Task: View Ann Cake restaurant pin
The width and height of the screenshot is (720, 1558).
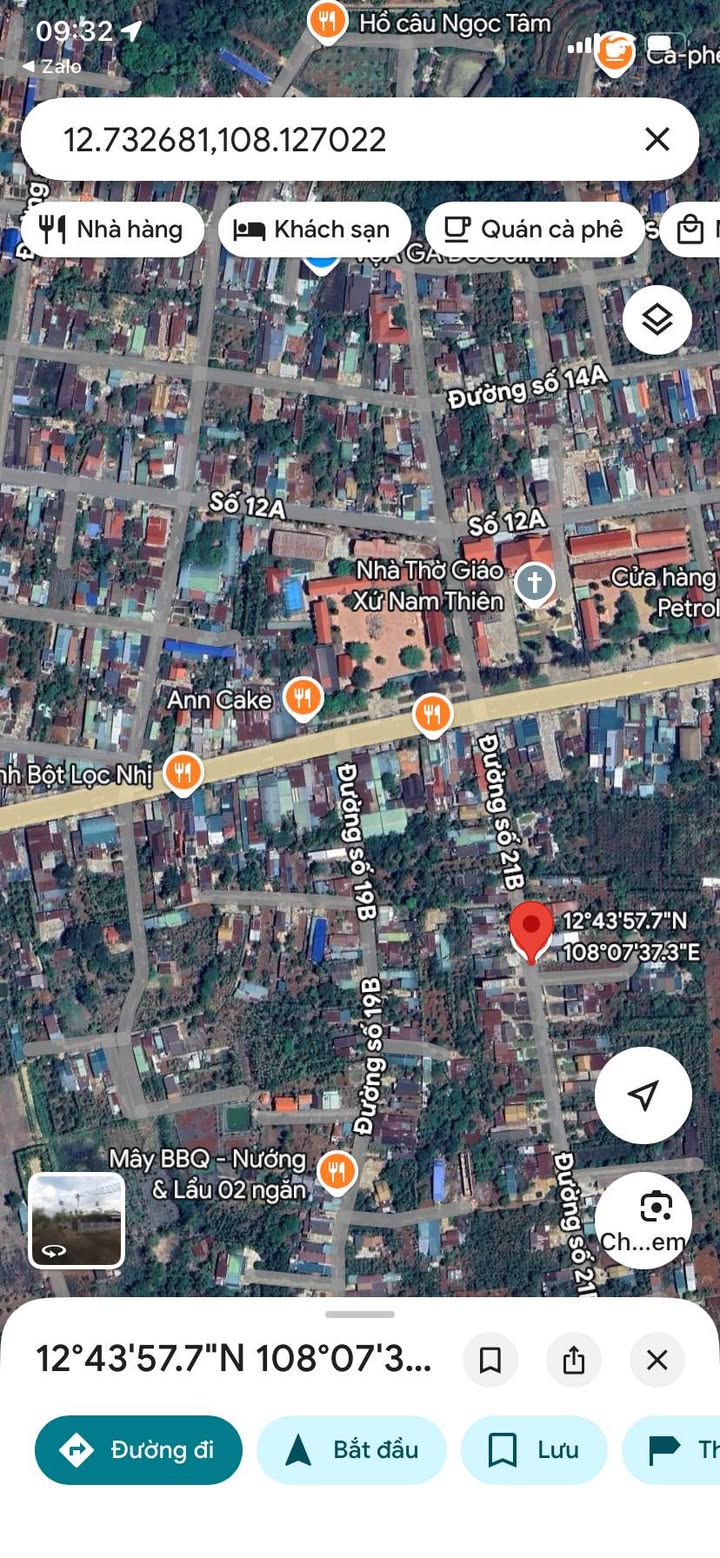Action: (x=303, y=698)
